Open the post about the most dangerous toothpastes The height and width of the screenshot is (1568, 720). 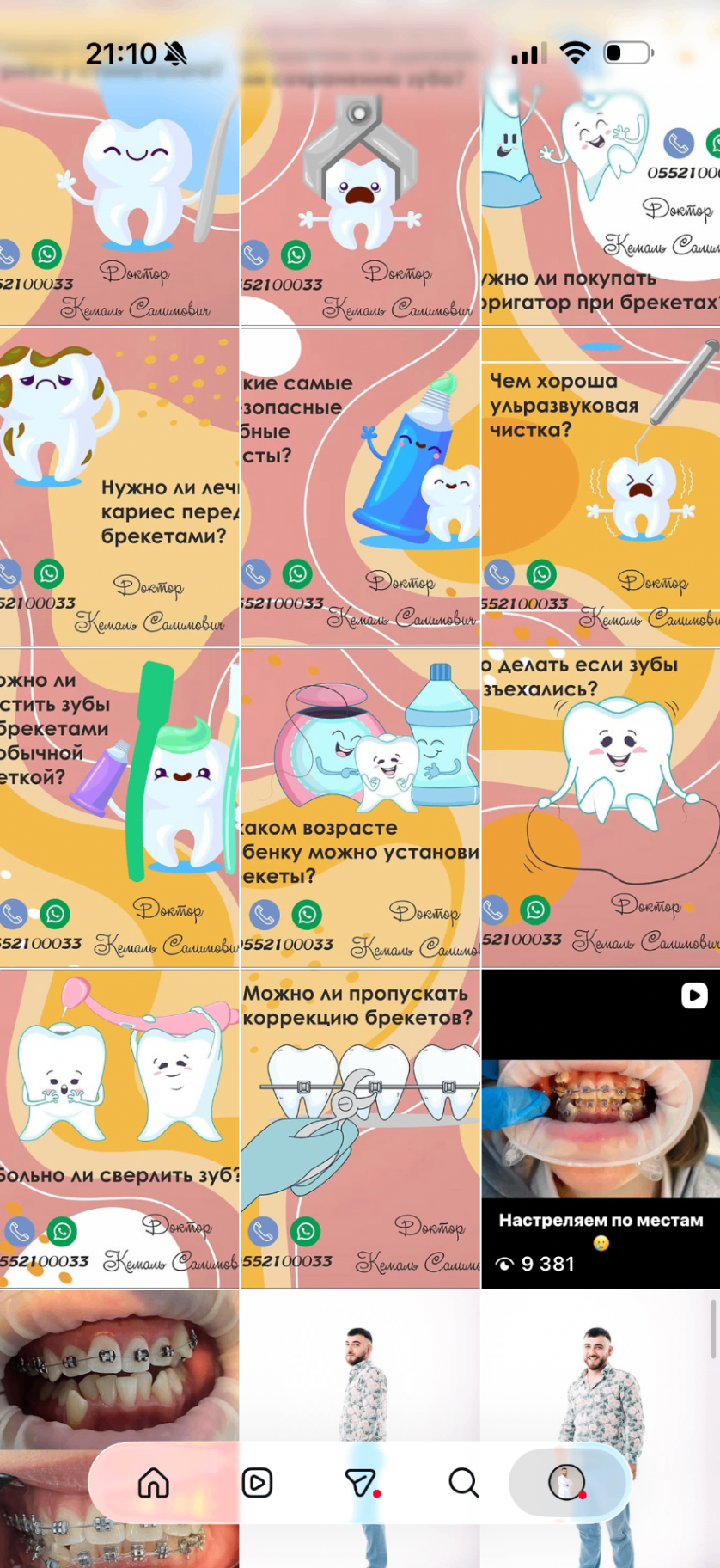360,487
